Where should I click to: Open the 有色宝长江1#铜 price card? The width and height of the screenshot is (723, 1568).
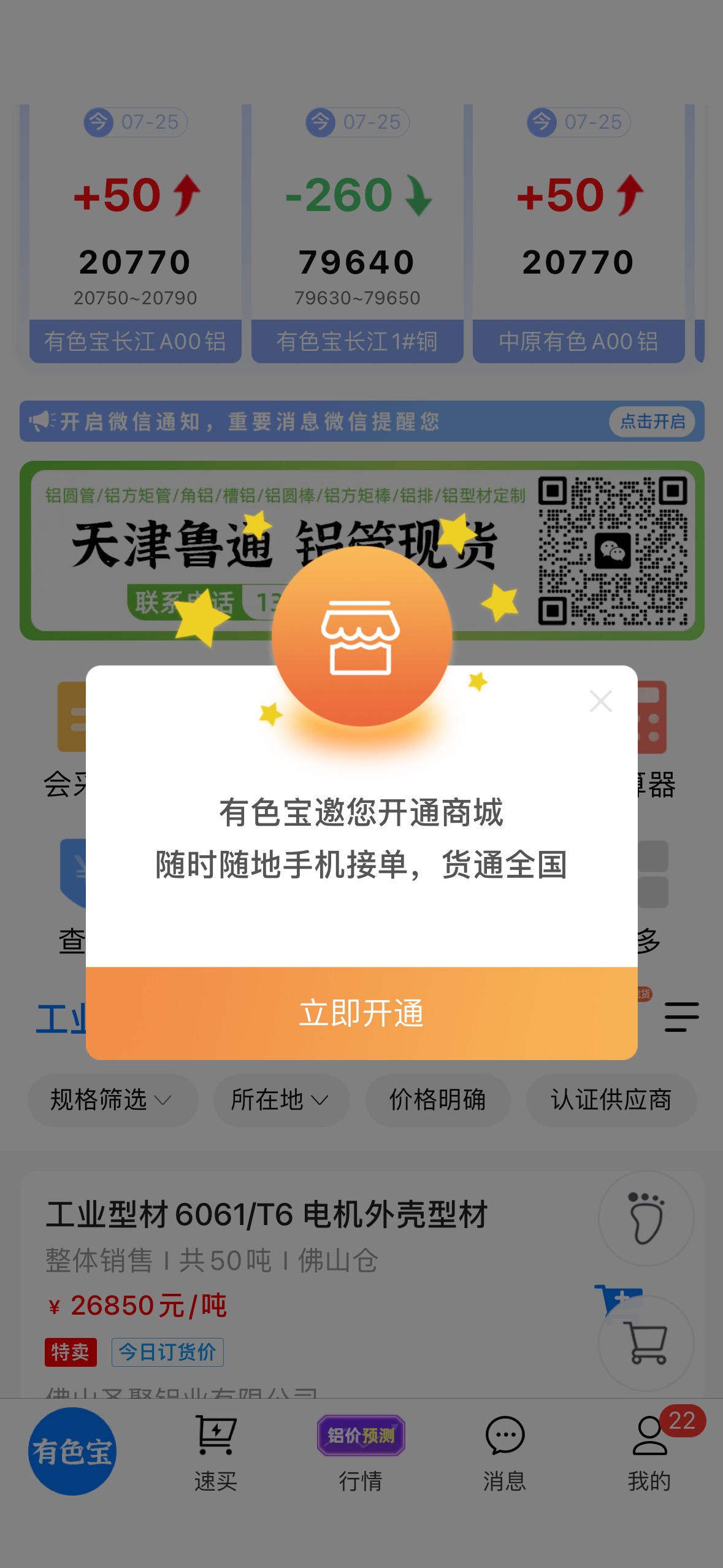pos(357,234)
